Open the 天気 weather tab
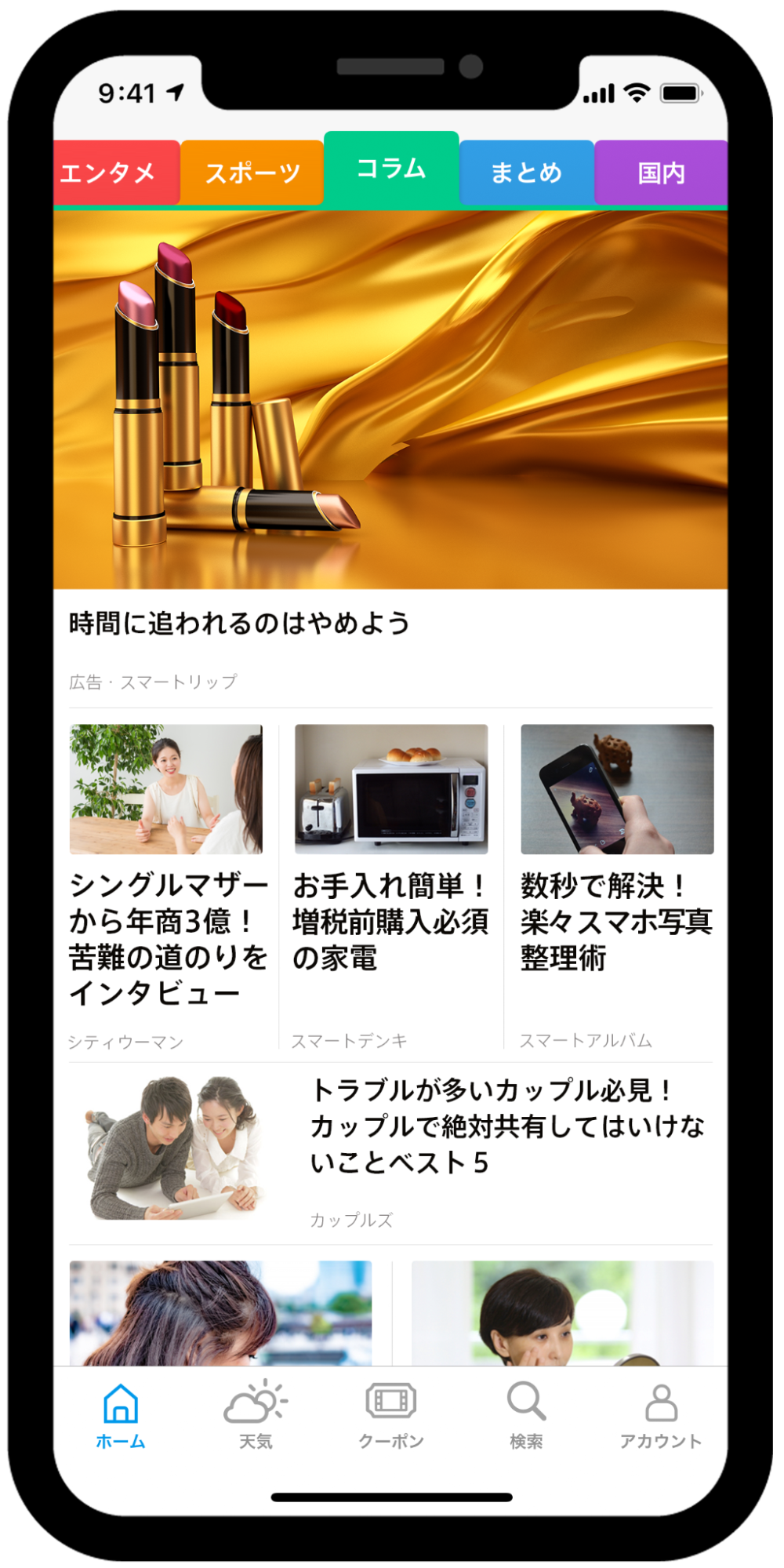The height and width of the screenshot is (1568, 784). pyautogui.click(x=256, y=1416)
